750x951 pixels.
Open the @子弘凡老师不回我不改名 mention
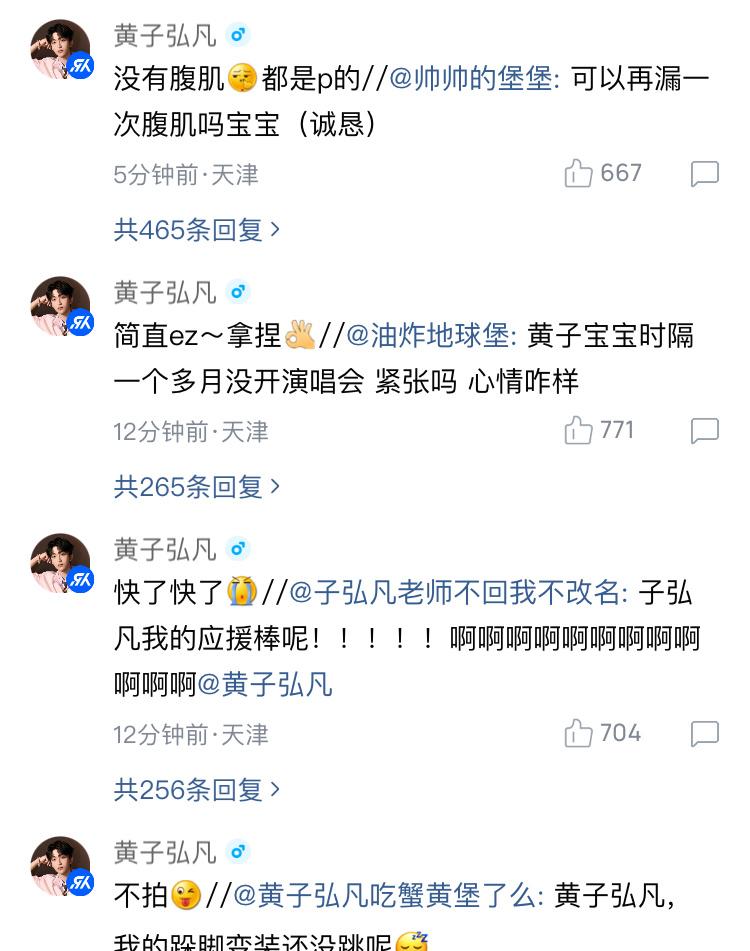[x=458, y=593]
